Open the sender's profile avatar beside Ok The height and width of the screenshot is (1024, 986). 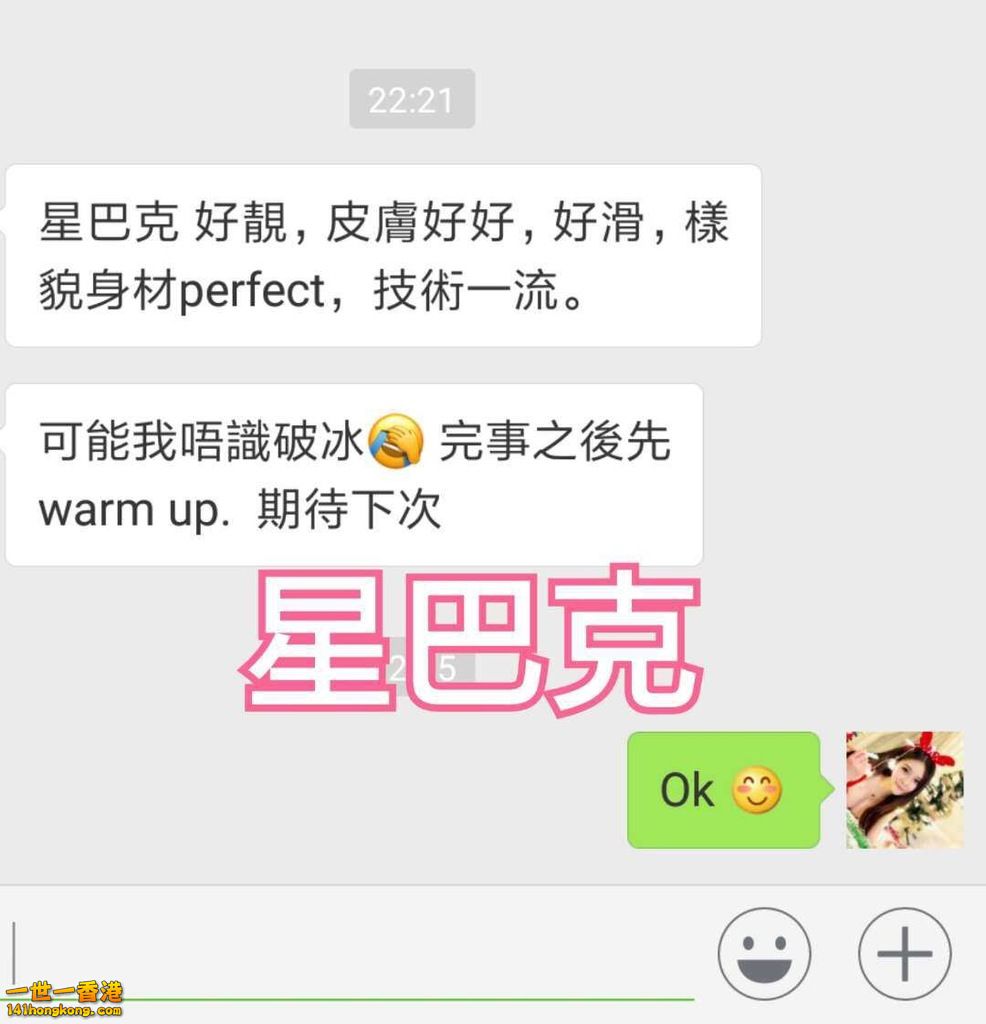point(904,790)
